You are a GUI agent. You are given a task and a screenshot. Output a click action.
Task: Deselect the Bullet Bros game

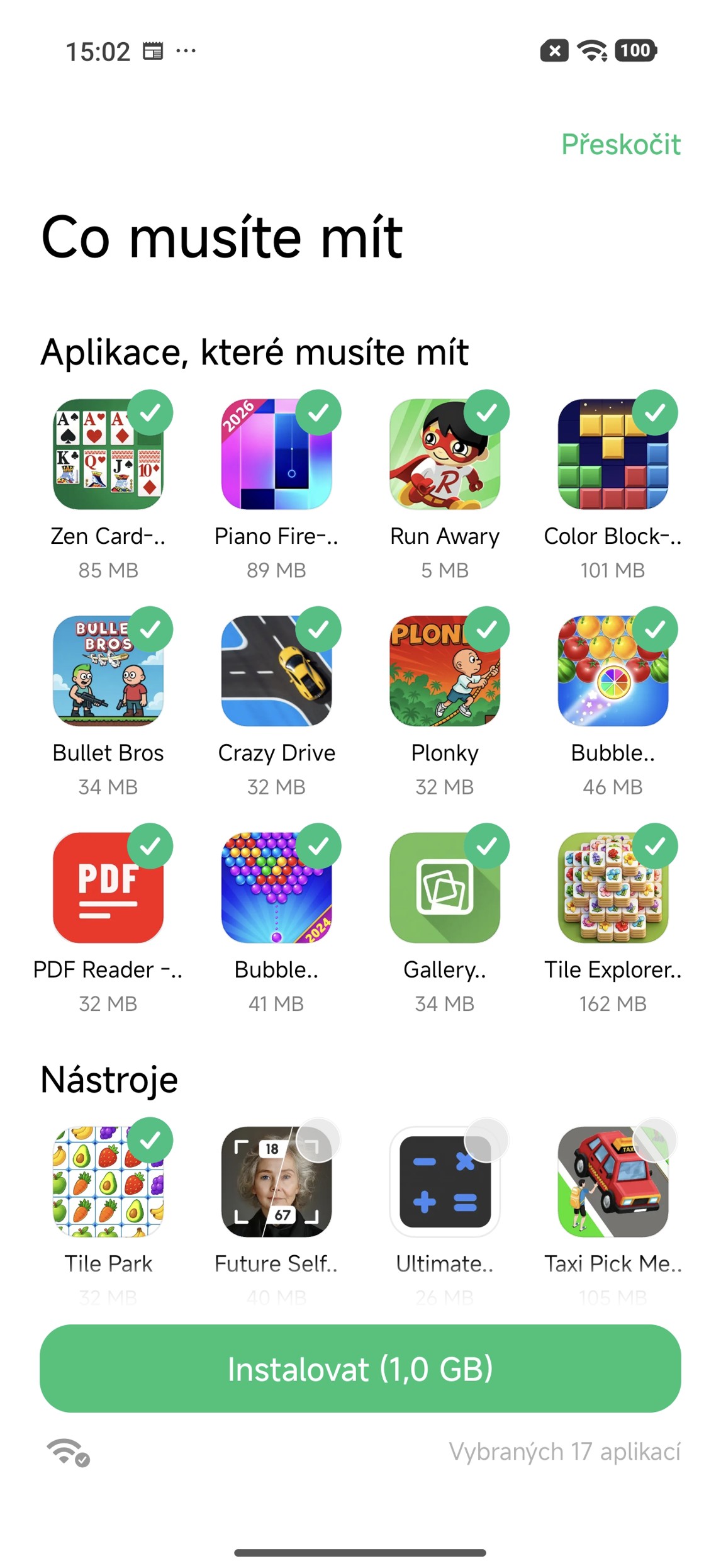(150, 629)
